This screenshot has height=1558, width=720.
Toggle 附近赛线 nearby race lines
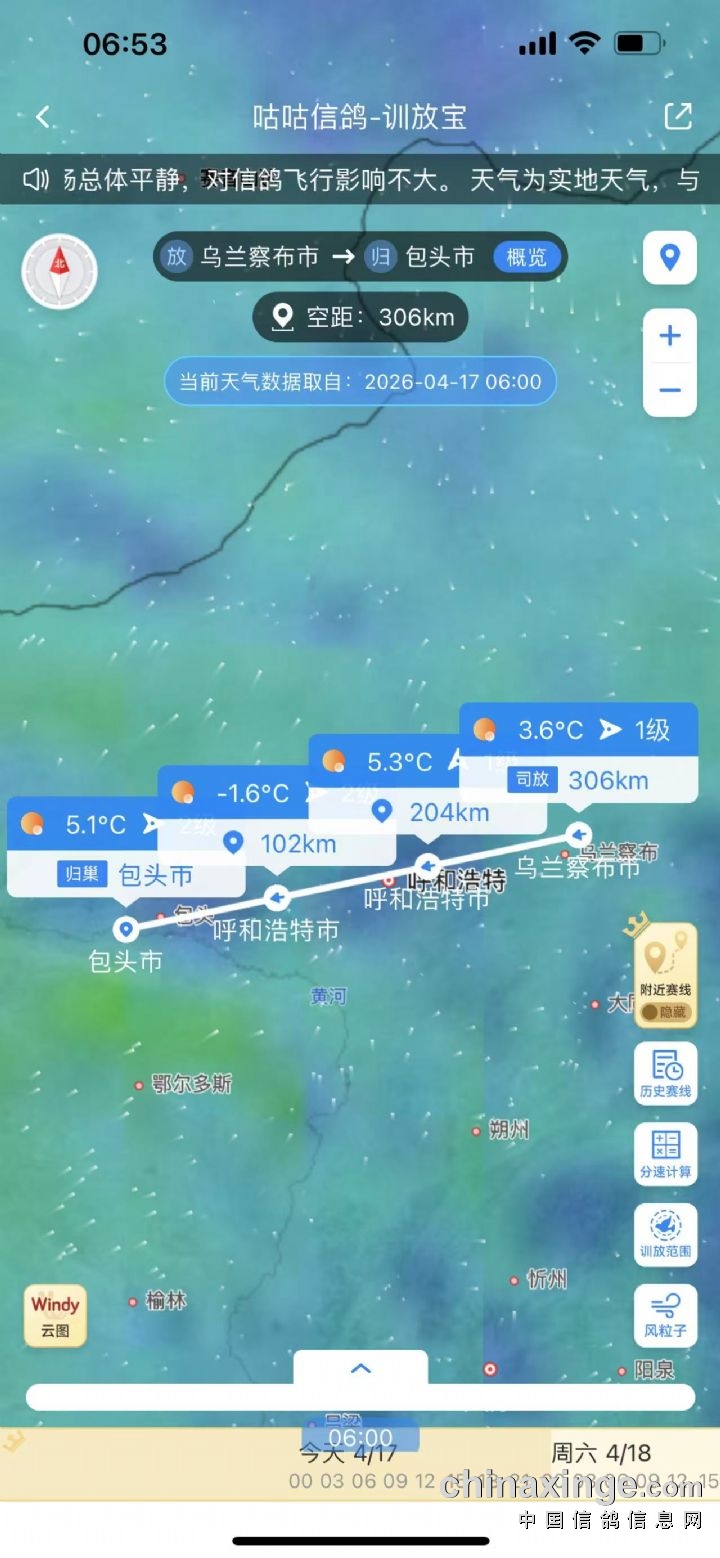coord(665,974)
